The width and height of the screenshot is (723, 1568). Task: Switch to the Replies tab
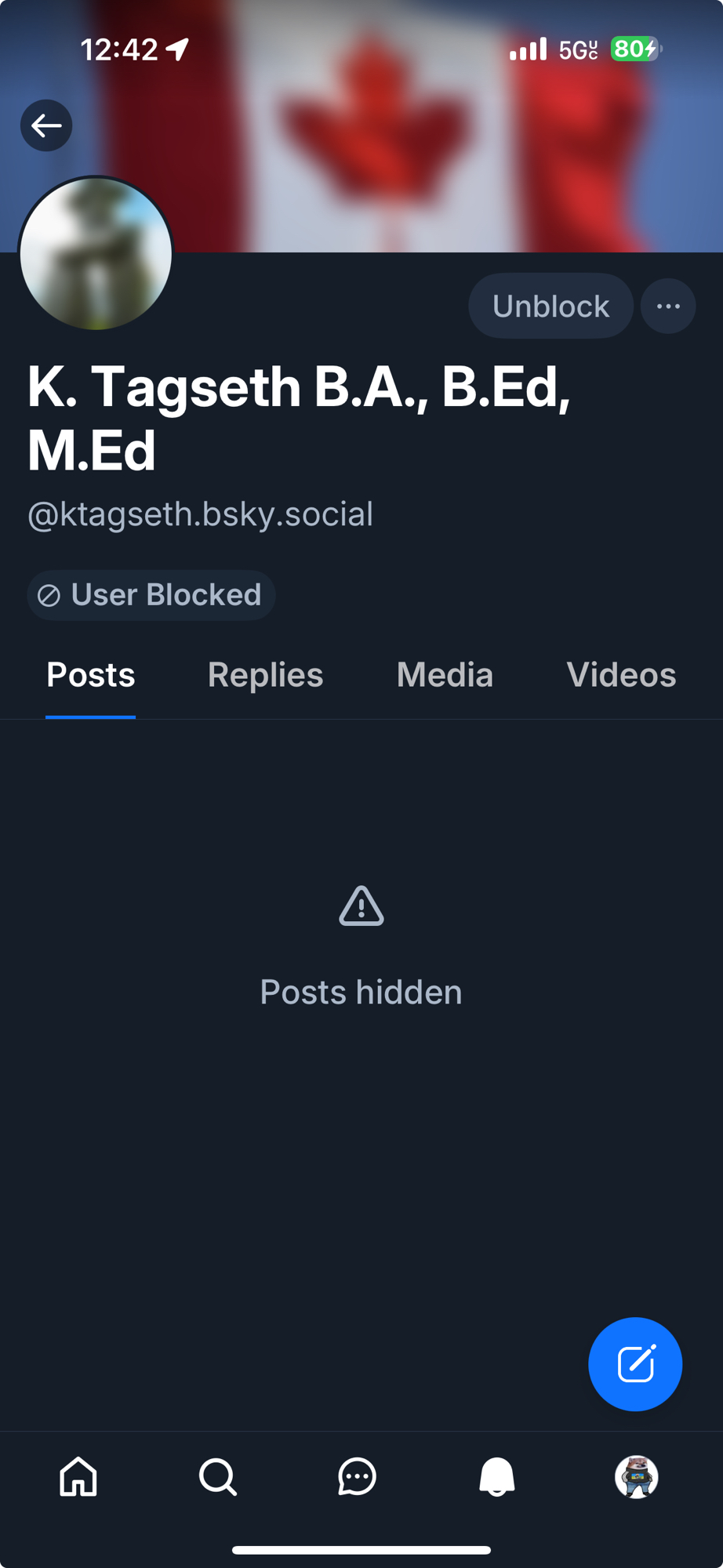(x=265, y=675)
